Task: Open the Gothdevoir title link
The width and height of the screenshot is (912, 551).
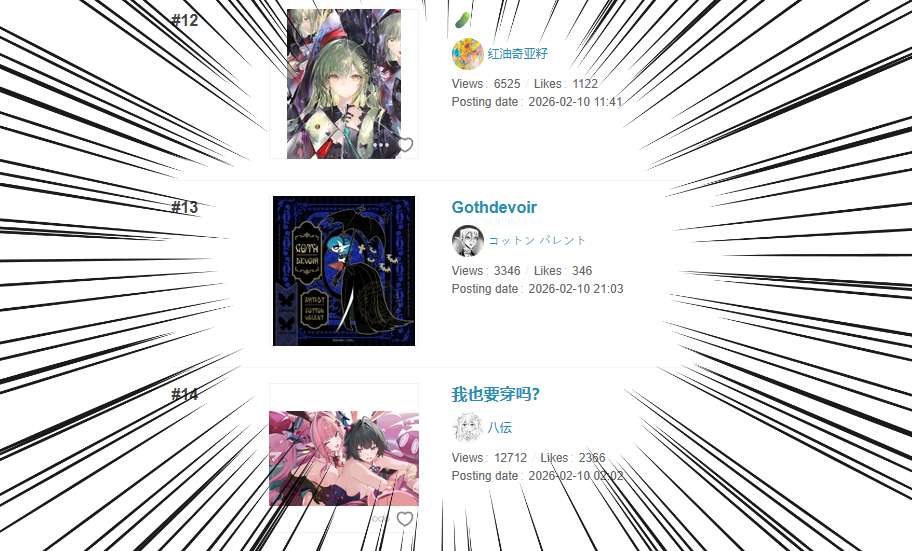Action: point(494,207)
